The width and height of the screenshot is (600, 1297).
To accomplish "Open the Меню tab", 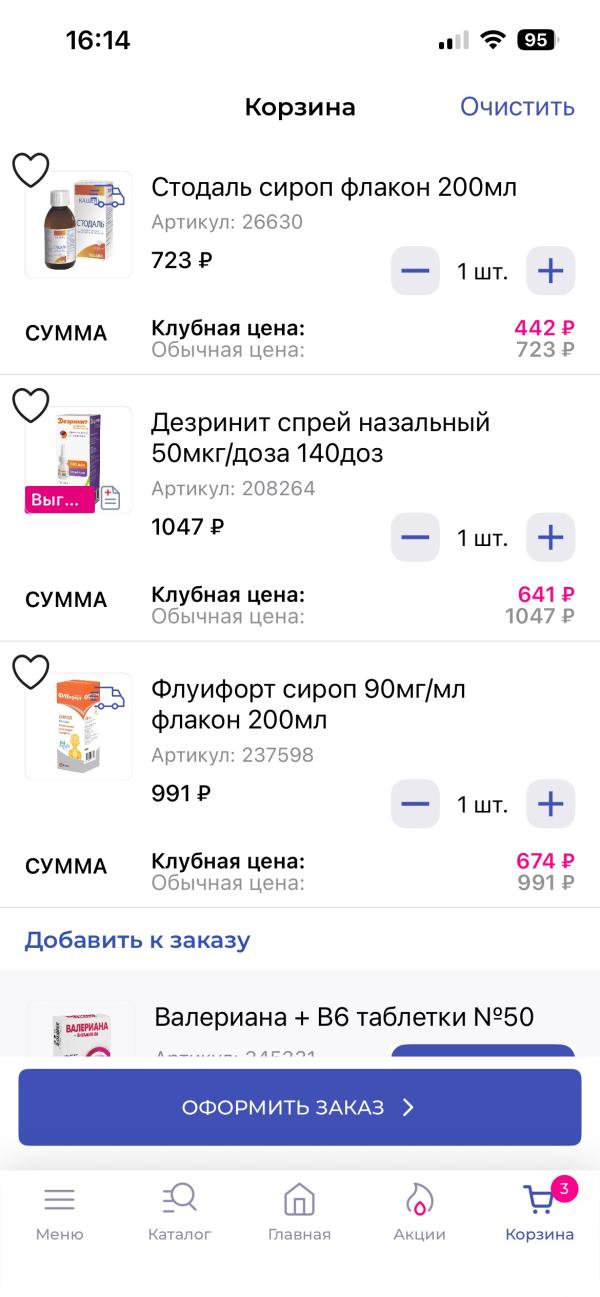I will pyautogui.click(x=59, y=1212).
